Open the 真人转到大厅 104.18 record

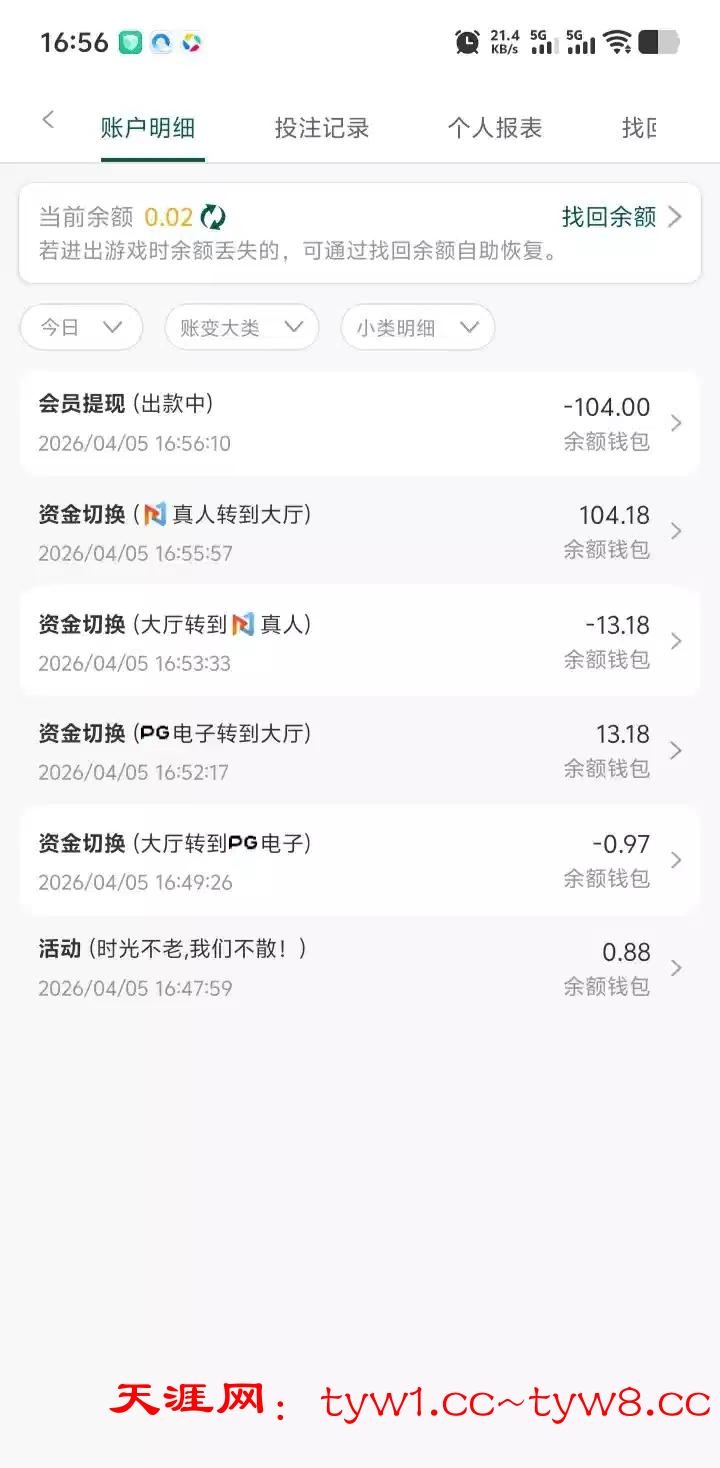pos(359,532)
